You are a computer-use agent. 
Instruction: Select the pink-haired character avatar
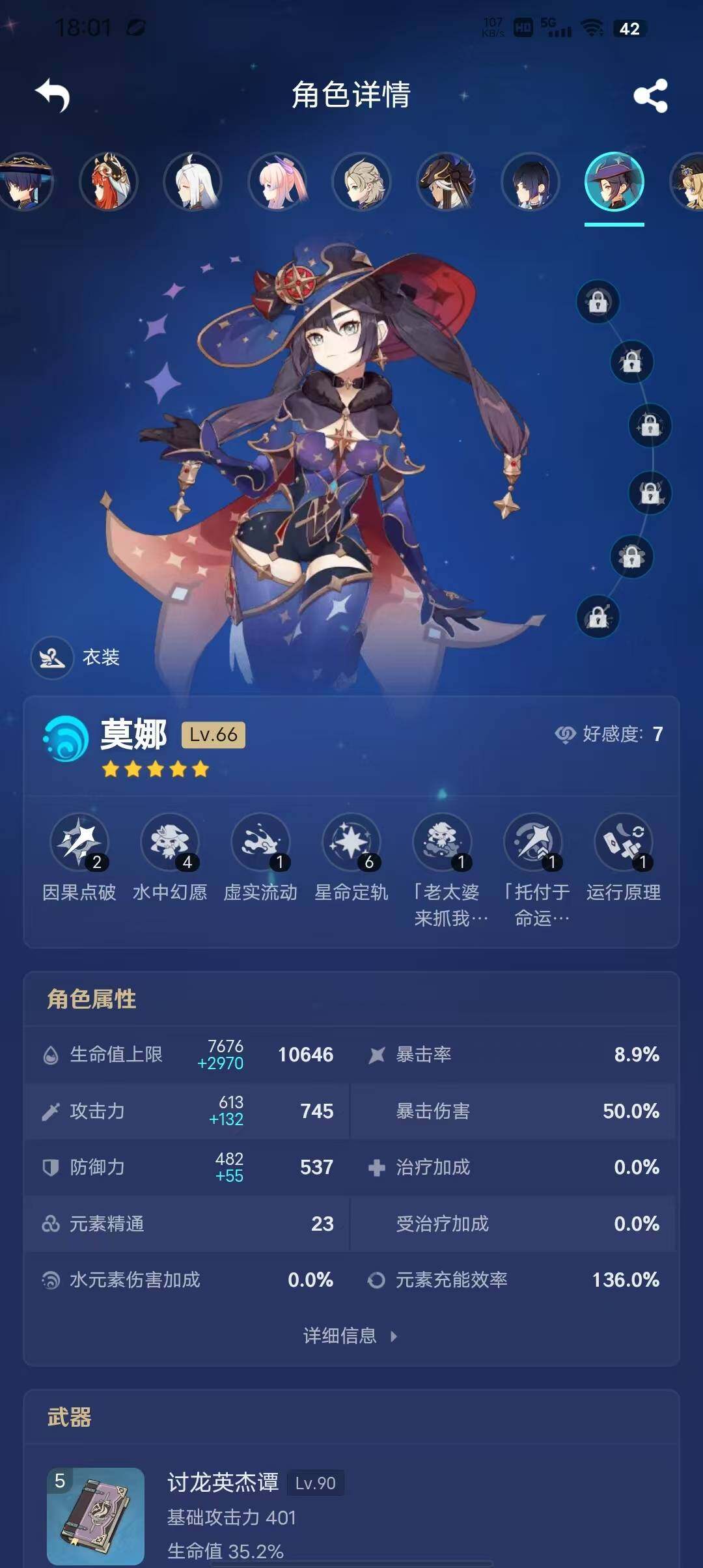277,182
